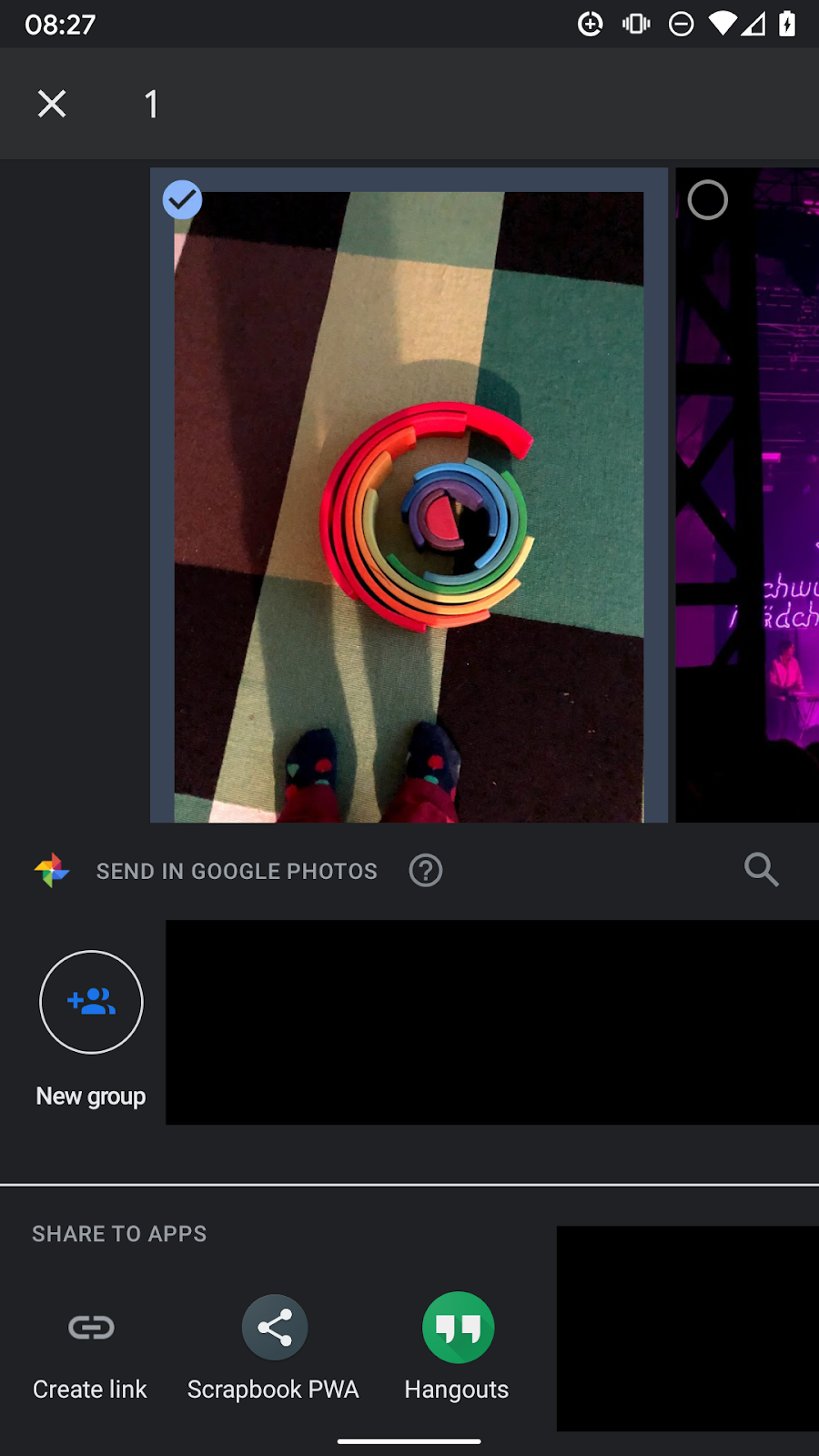Open the Google Photos app icon
This screenshot has height=1456, width=819.
click(x=52, y=870)
